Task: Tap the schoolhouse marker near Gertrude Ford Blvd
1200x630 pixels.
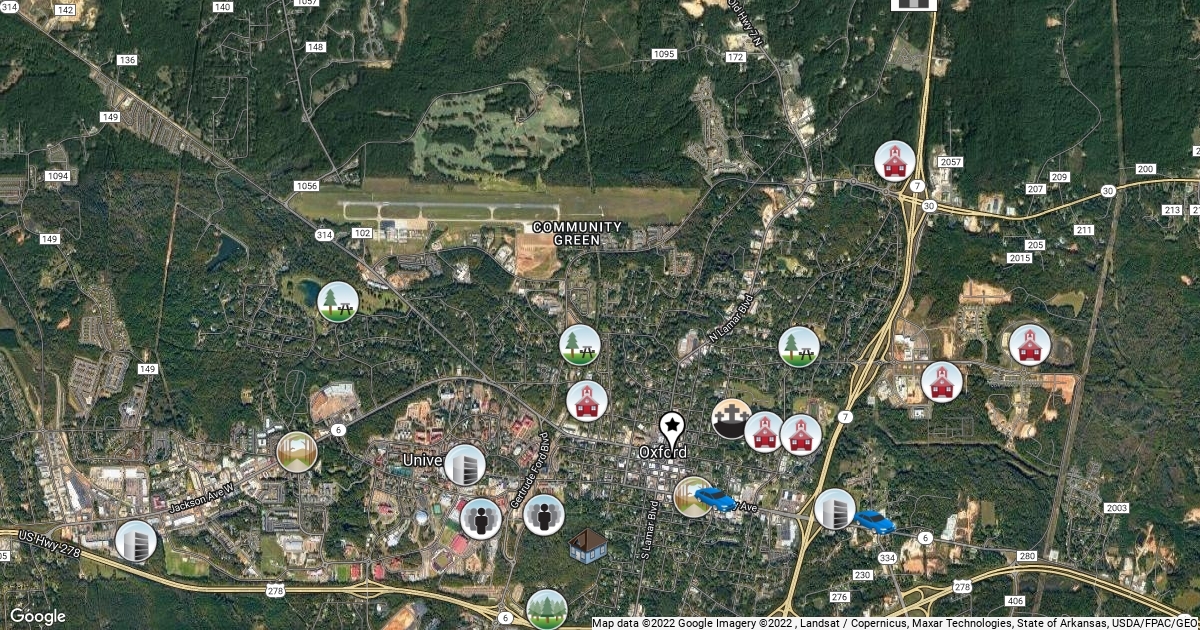Action: 587,401
